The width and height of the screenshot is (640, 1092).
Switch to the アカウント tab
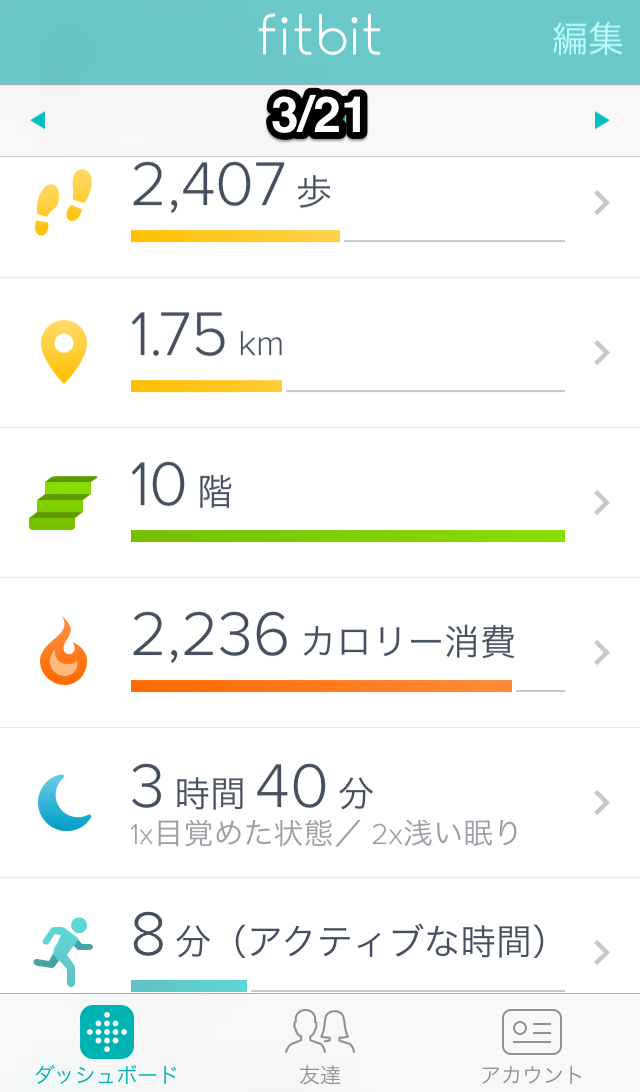click(531, 1045)
